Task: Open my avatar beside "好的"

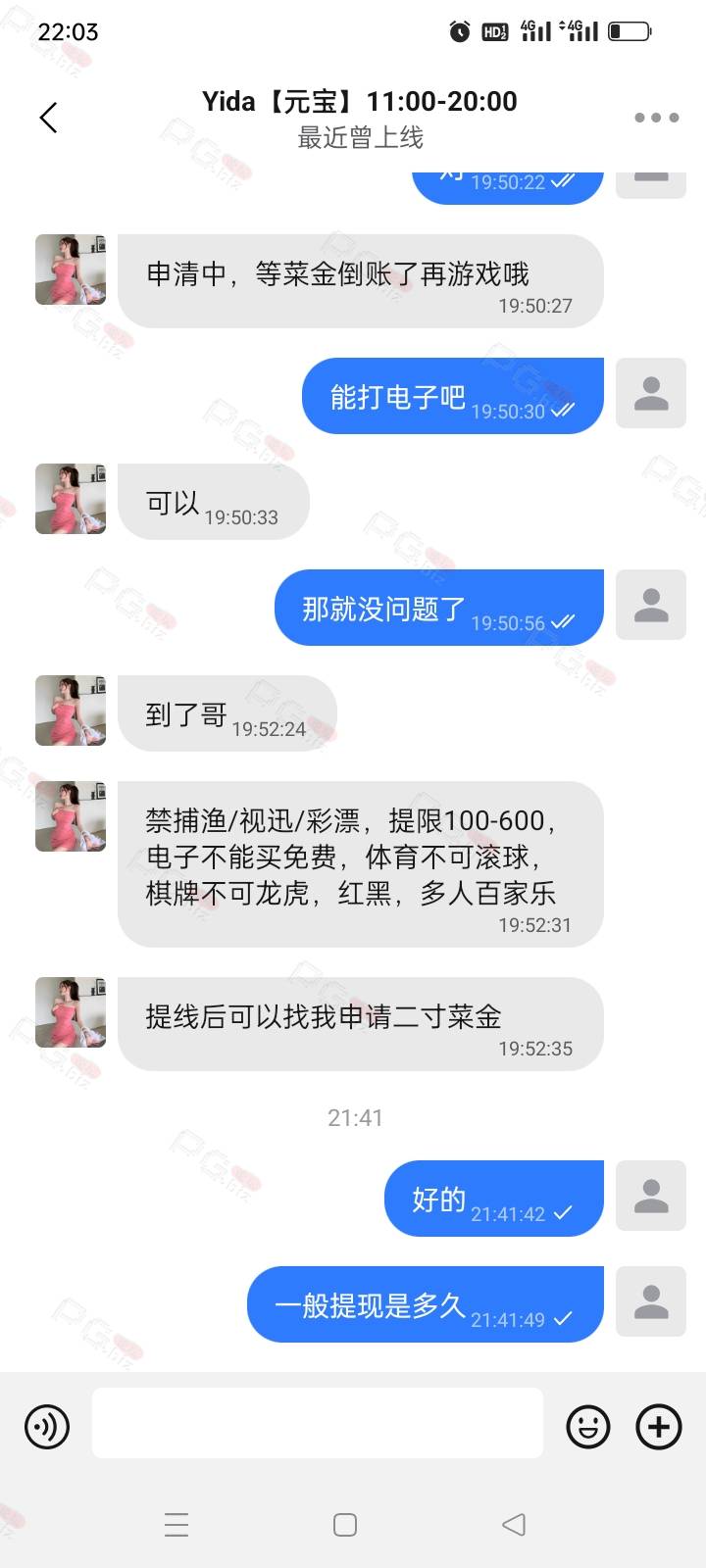Action: 651,1196
